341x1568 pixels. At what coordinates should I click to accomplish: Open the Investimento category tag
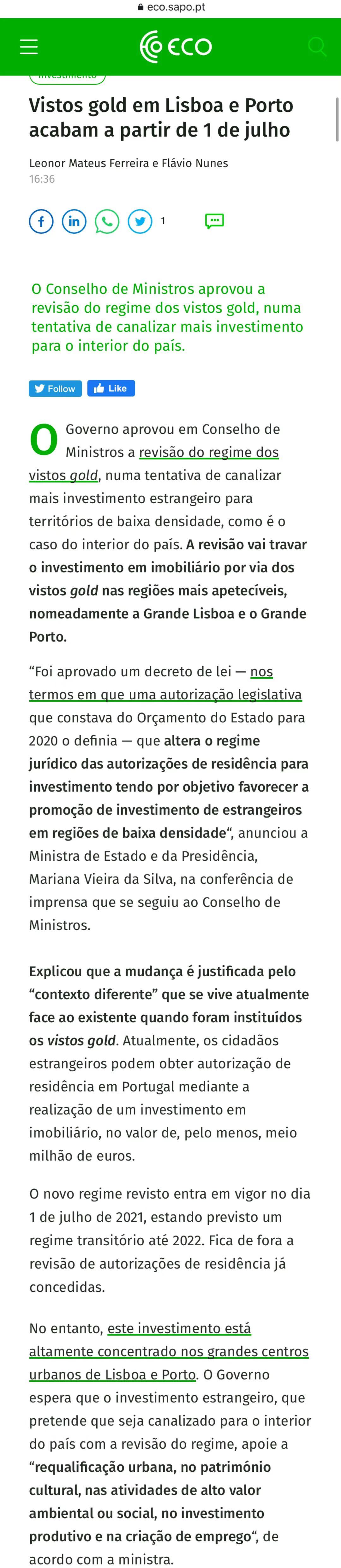point(67,77)
